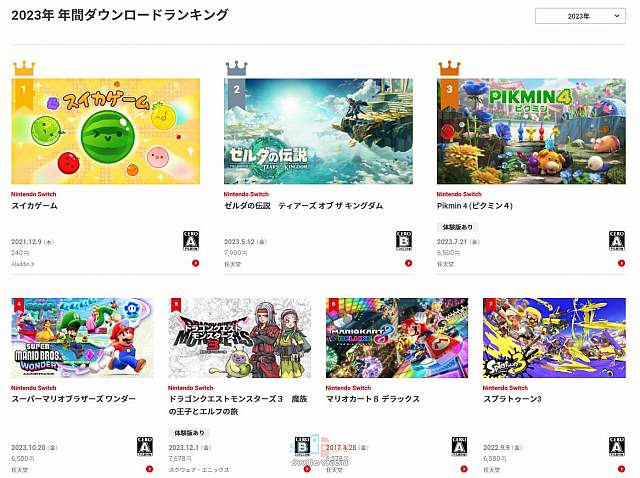Open the スプラトゥーン3 game card
The image size is (640, 478).
554,338
